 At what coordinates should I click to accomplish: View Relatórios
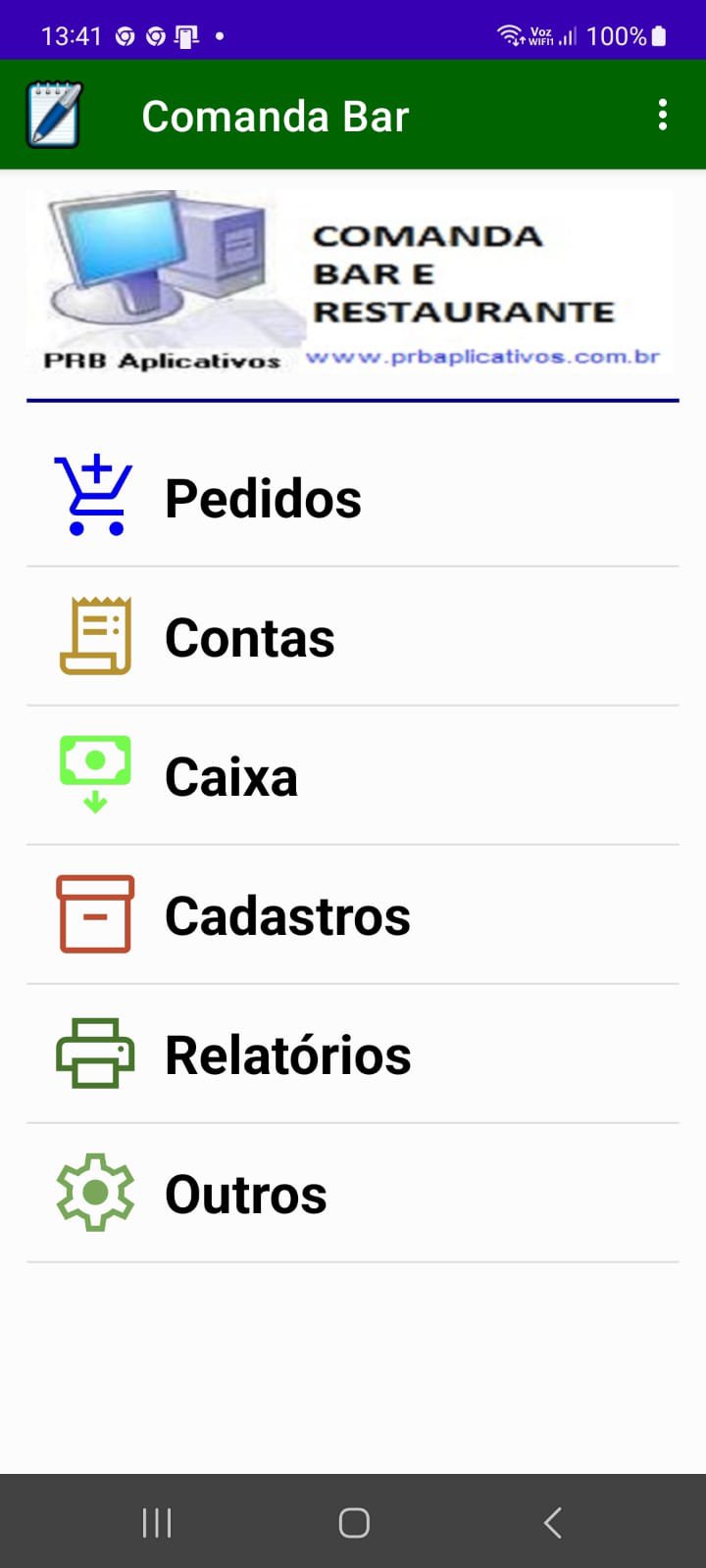point(287,1054)
